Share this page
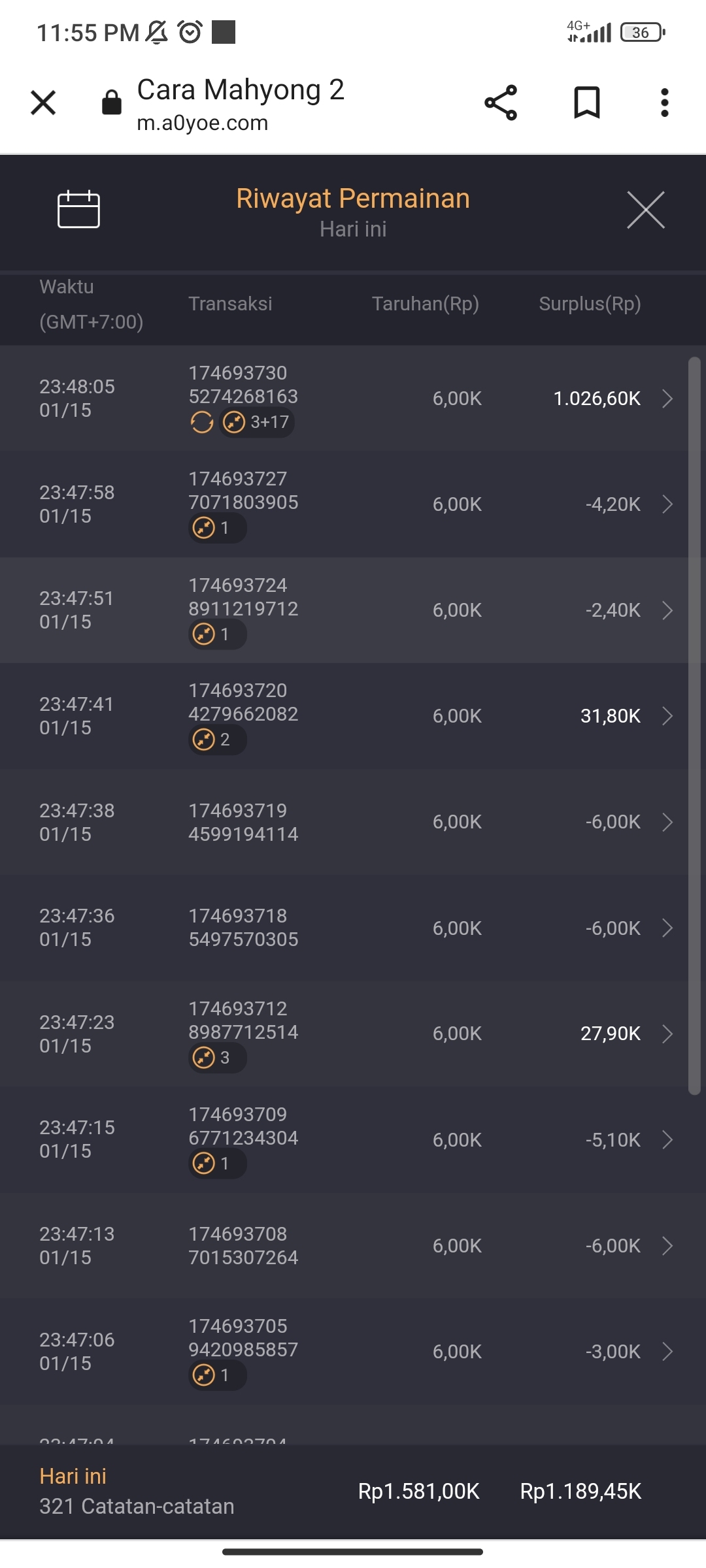Image resolution: width=706 pixels, height=1568 pixels. (x=501, y=103)
